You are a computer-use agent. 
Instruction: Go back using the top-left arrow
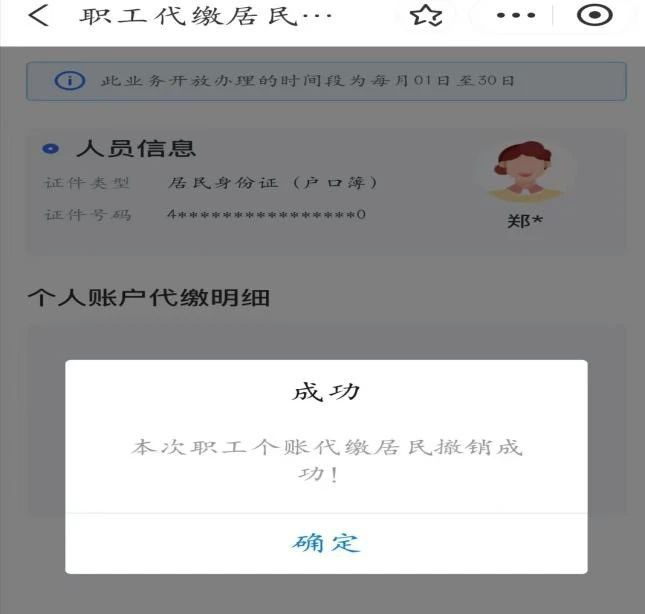[38, 17]
